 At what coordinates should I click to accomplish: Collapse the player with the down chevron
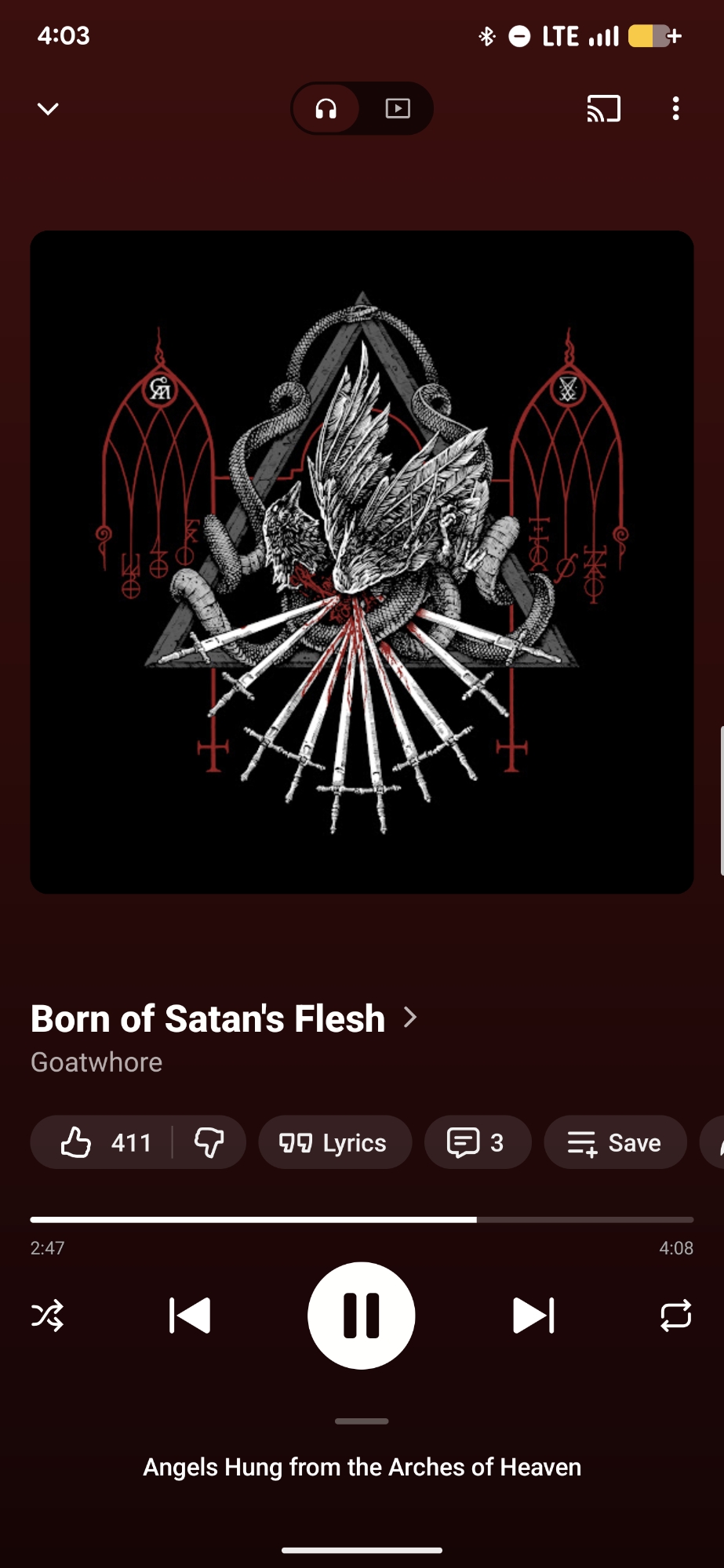point(48,109)
